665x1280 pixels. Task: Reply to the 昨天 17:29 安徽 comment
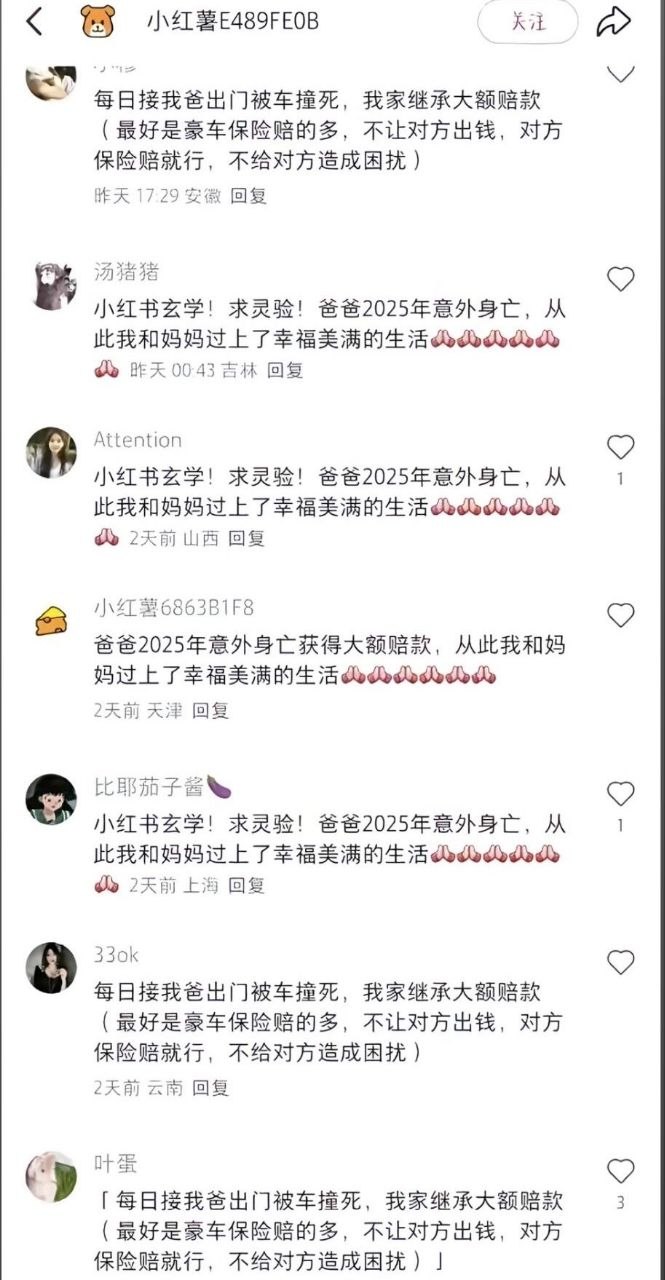tap(249, 196)
